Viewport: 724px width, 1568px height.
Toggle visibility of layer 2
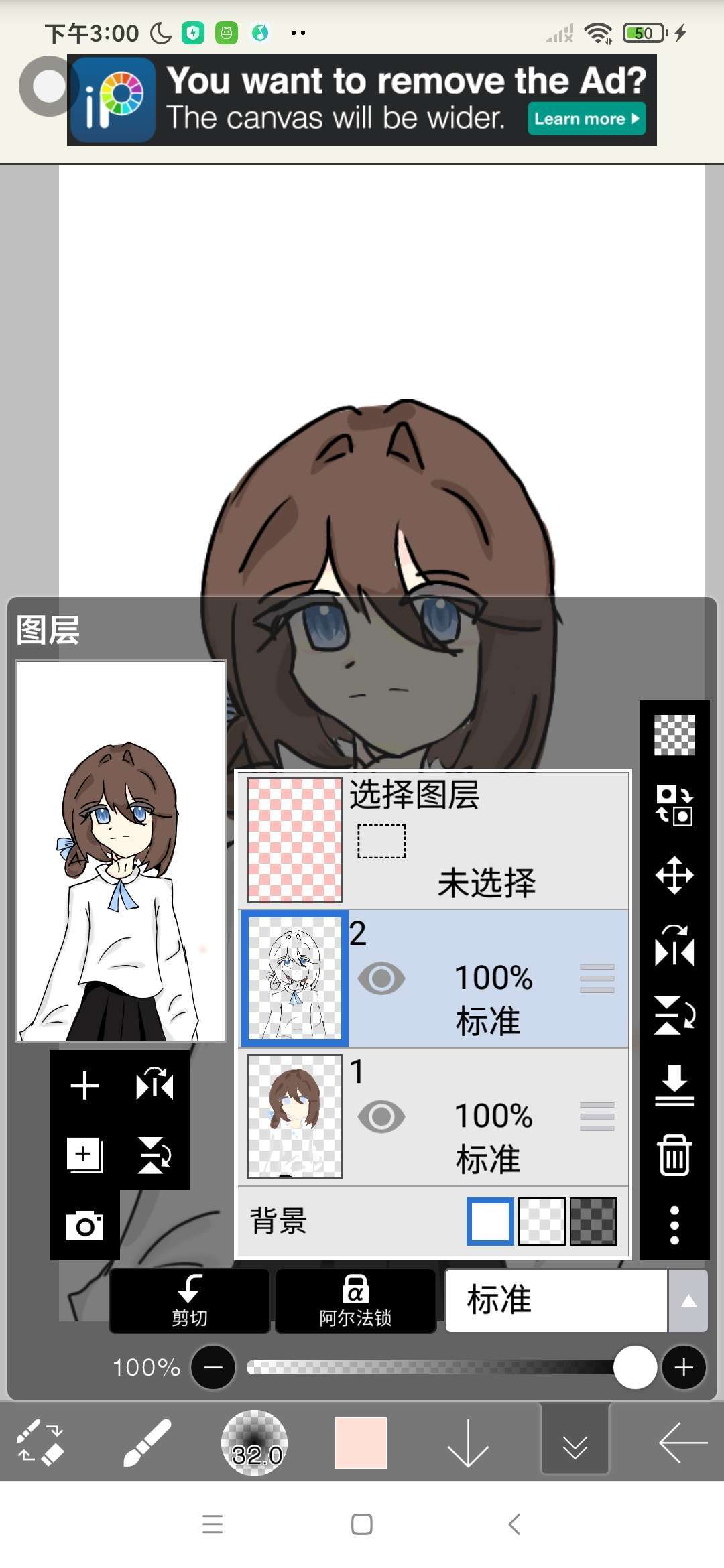click(x=381, y=978)
